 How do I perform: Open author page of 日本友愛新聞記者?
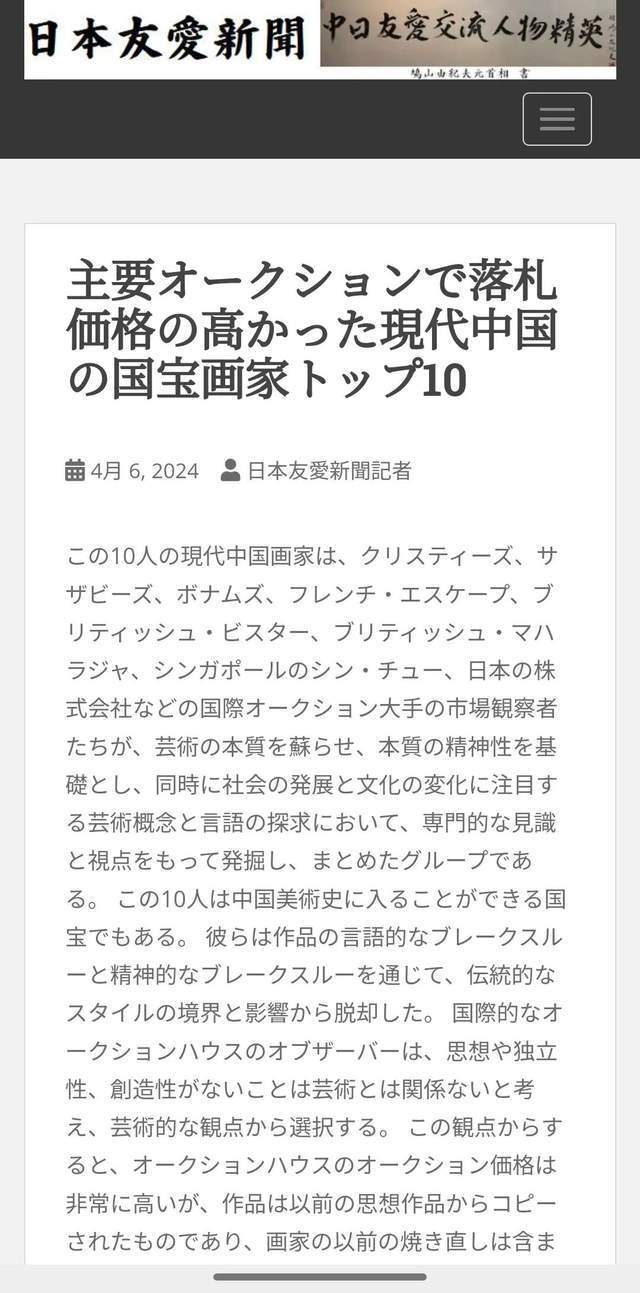[x=329, y=471]
